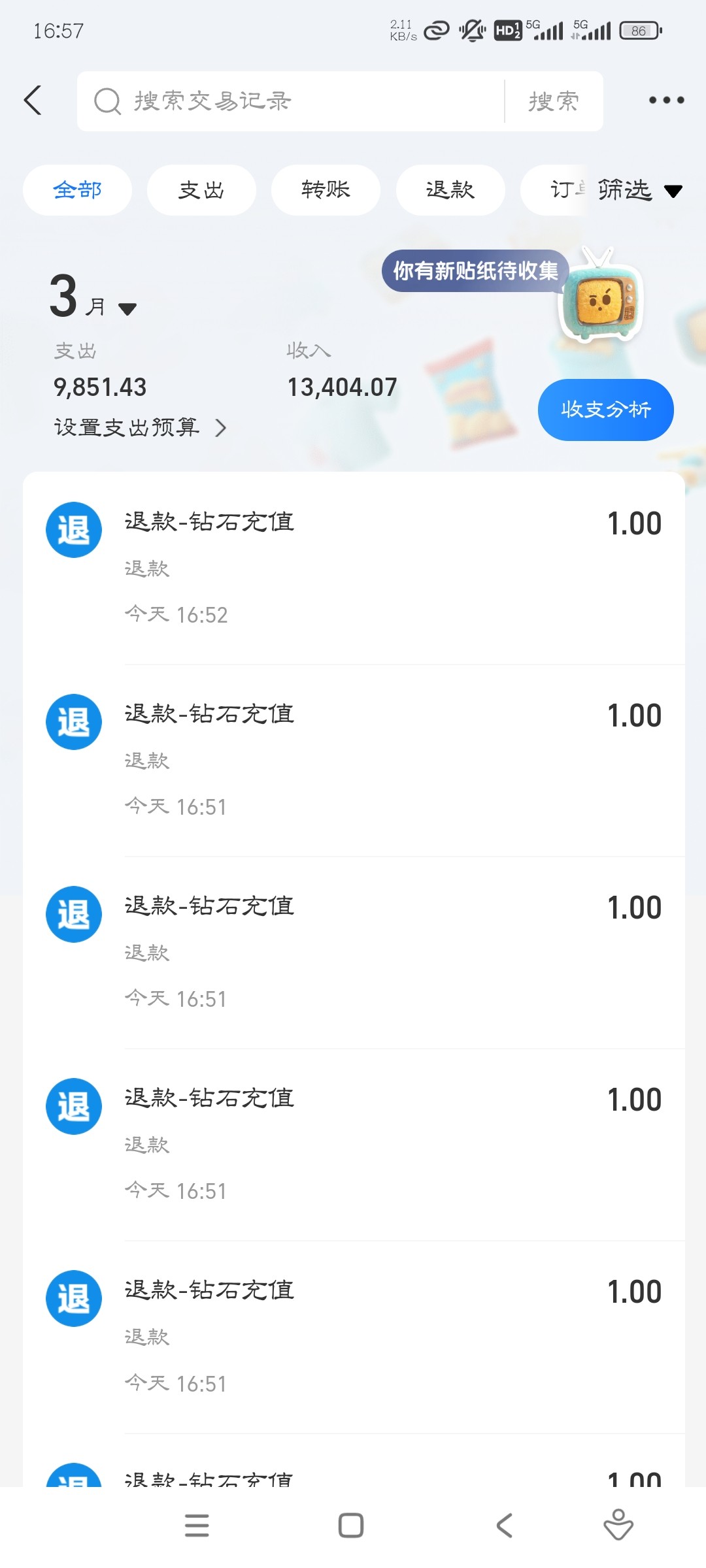Tap the 你有新贴纸待收集 sticker banner
The image size is (706, 1568).
click(x=475, y=270)
